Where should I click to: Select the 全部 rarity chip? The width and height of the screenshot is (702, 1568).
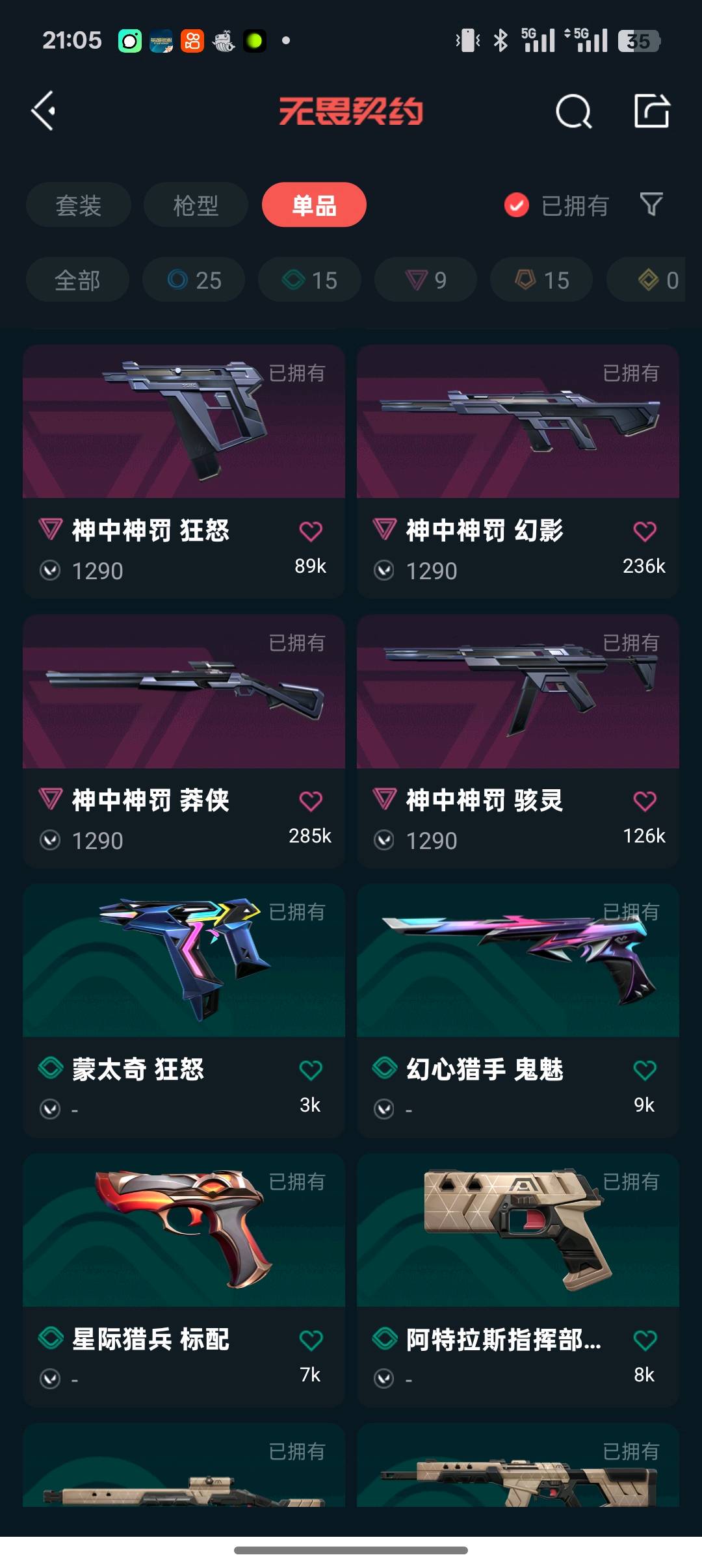click(x=77, y=280)
